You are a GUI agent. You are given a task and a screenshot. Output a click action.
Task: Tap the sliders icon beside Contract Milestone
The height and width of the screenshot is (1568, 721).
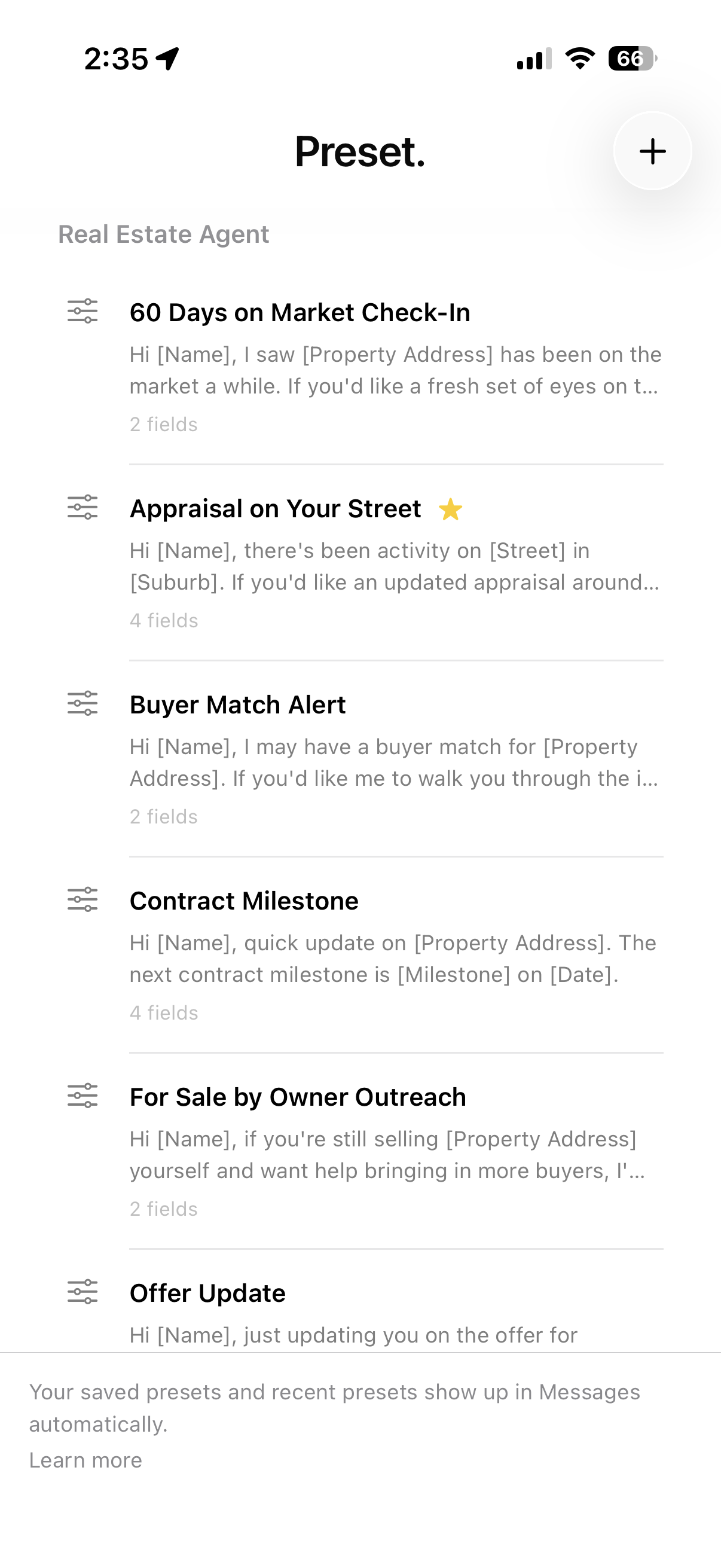pos(83,899)
